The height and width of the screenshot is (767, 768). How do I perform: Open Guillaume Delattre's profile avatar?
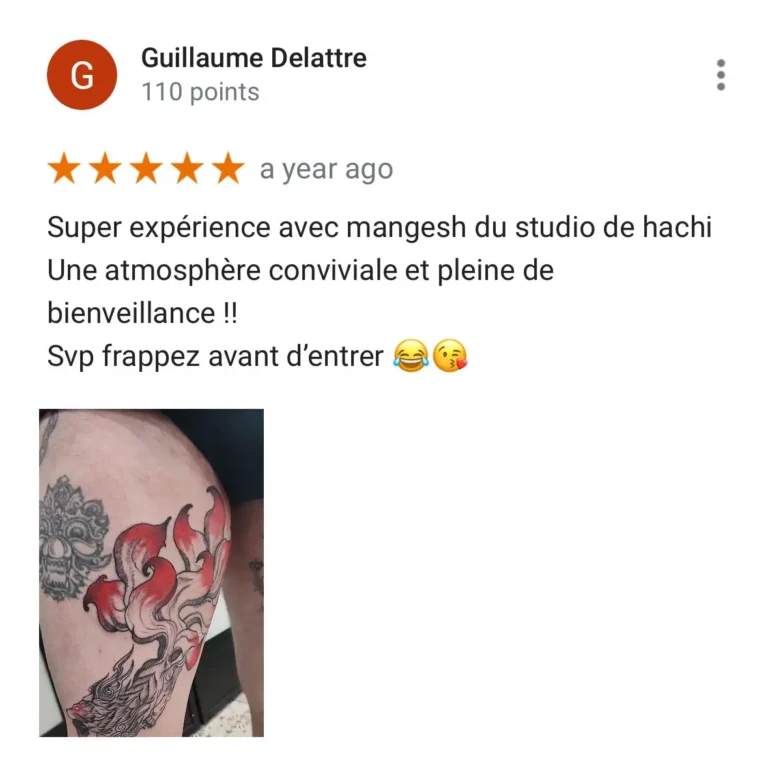point(82,75)
